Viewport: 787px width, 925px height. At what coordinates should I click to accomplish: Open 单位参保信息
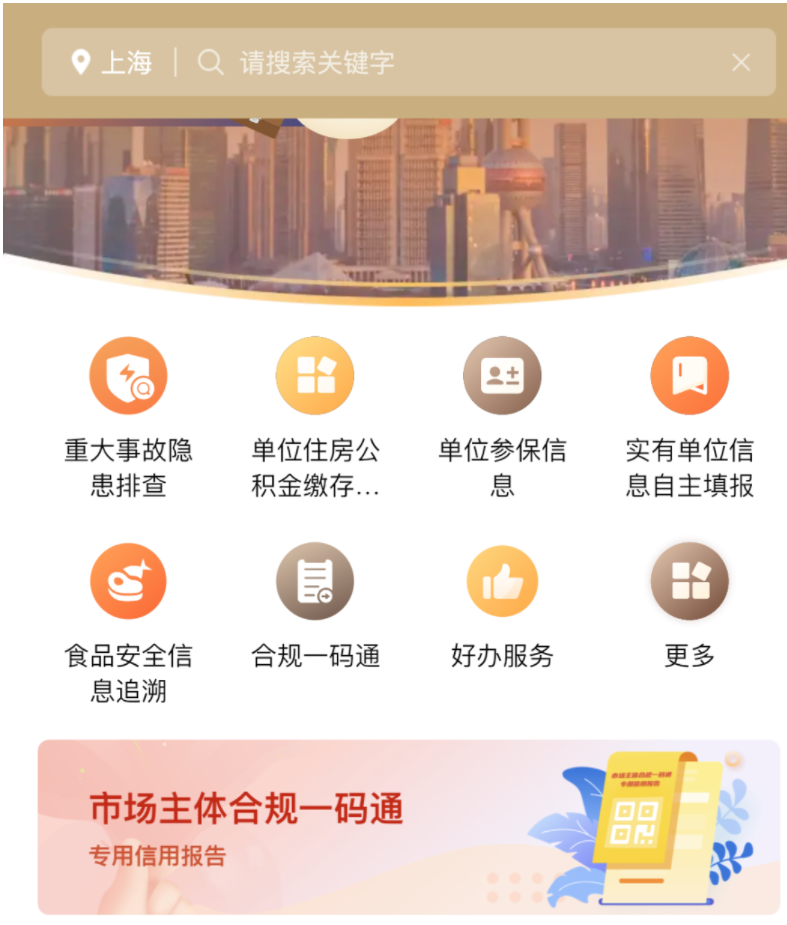click(502, 377)
